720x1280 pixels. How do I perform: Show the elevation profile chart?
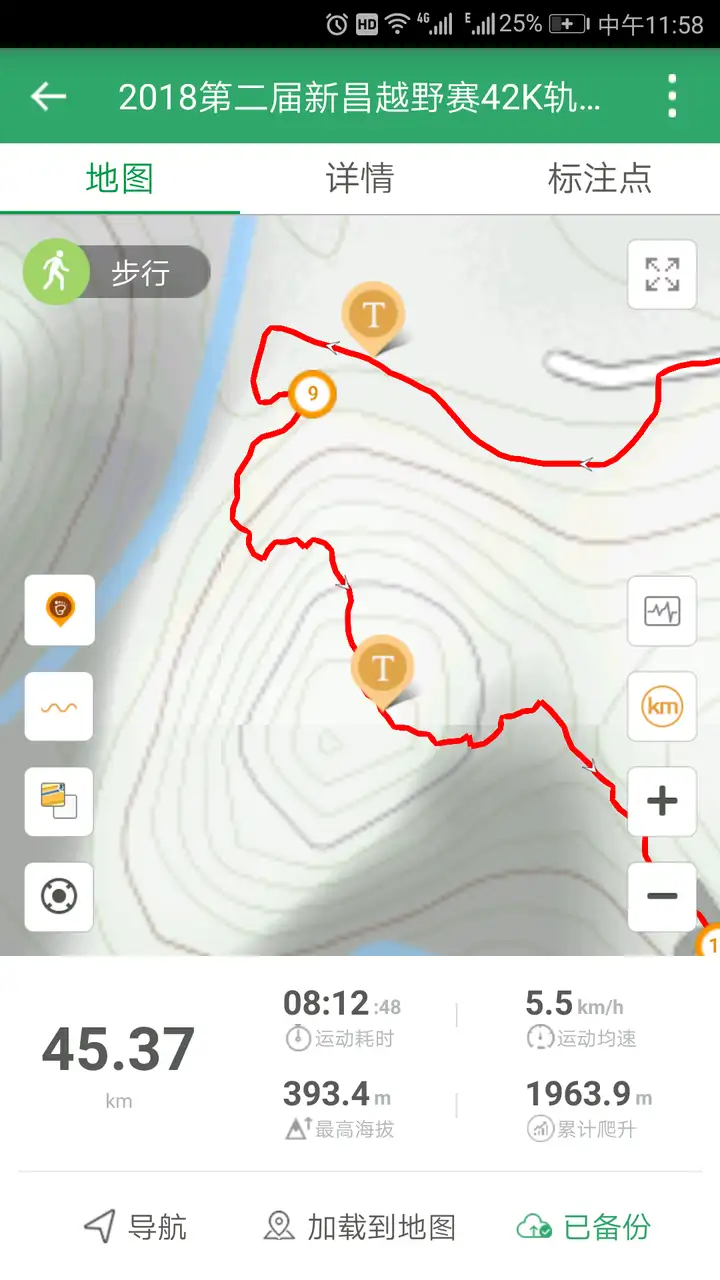click(x=661, y=610)
